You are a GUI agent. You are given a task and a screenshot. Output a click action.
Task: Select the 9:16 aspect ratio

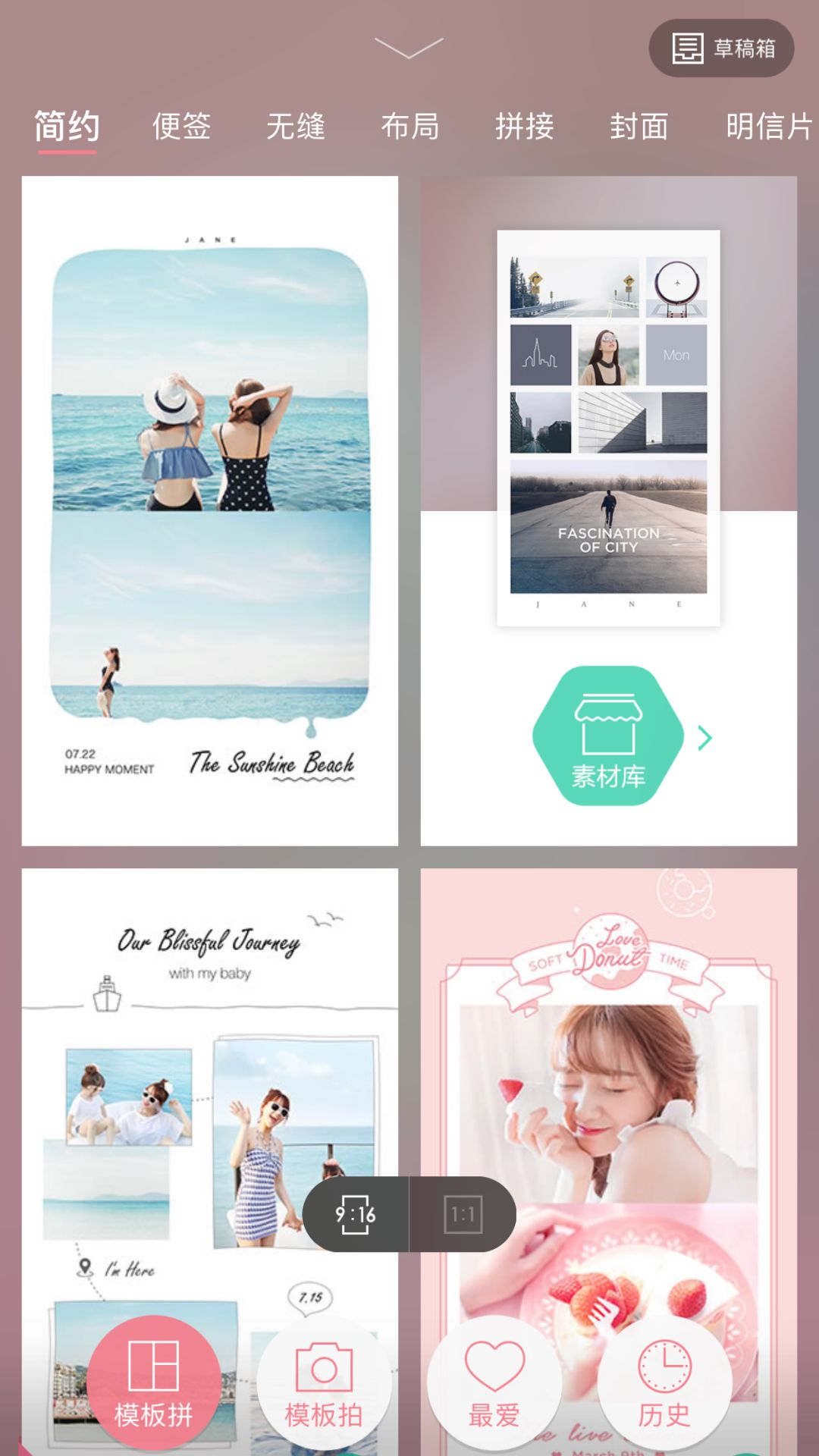(x=356, y=1215)
